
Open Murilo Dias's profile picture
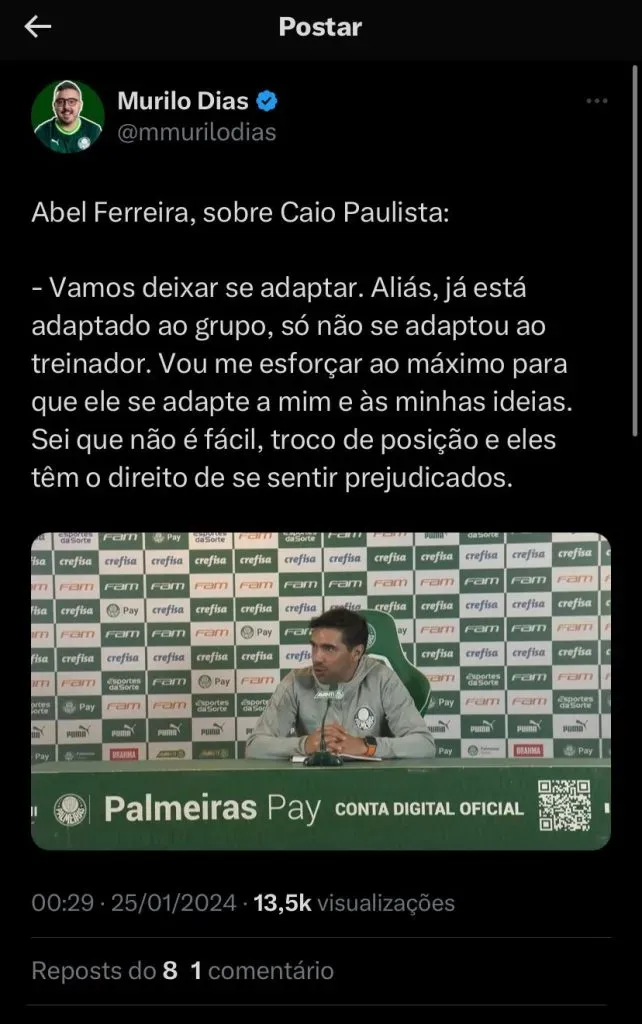(68, 116)
